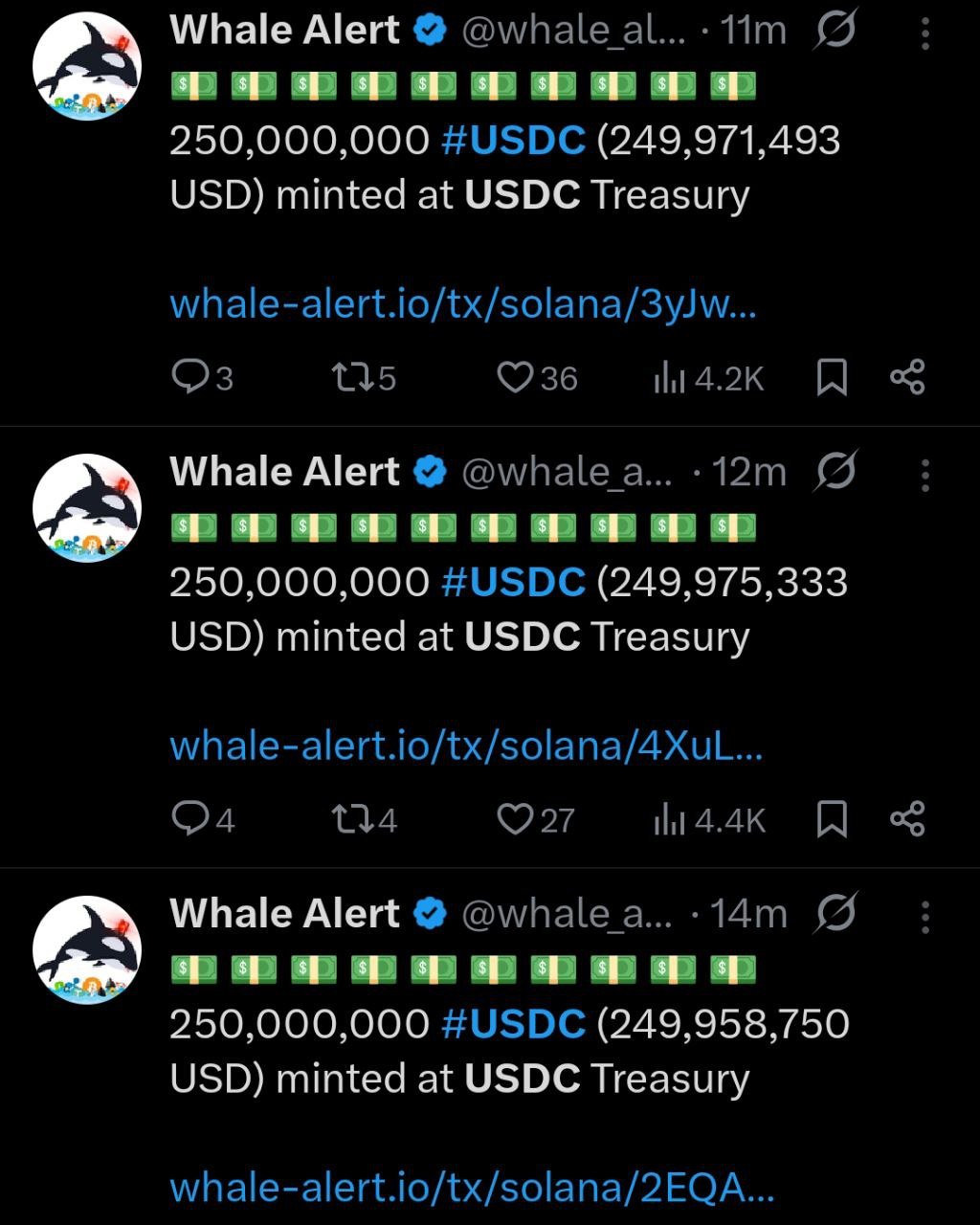Open overflow menu on the 14m post
The image size is (980, 1225).
coord(924,917)
